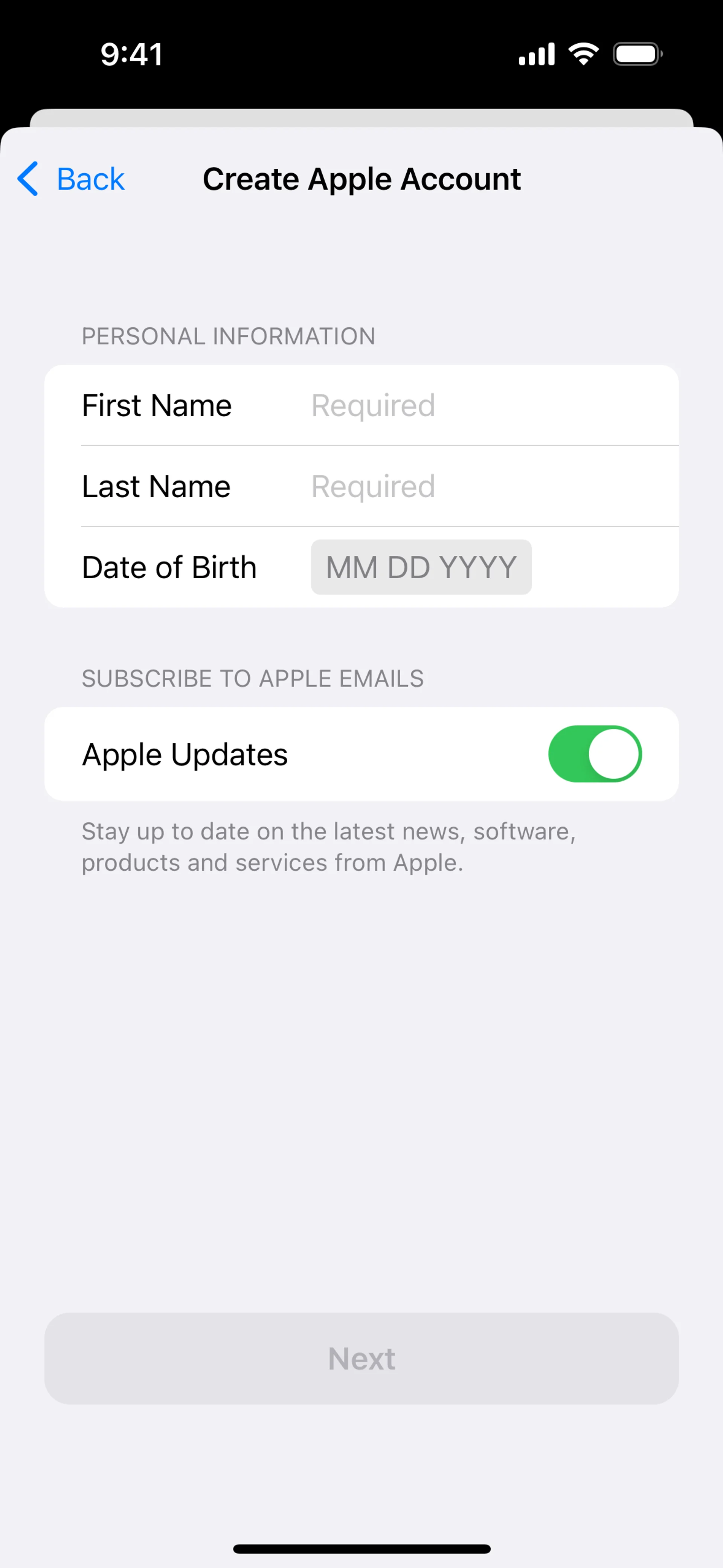Tap the Next button
723x1568 pixels.
coord(361,1359)
